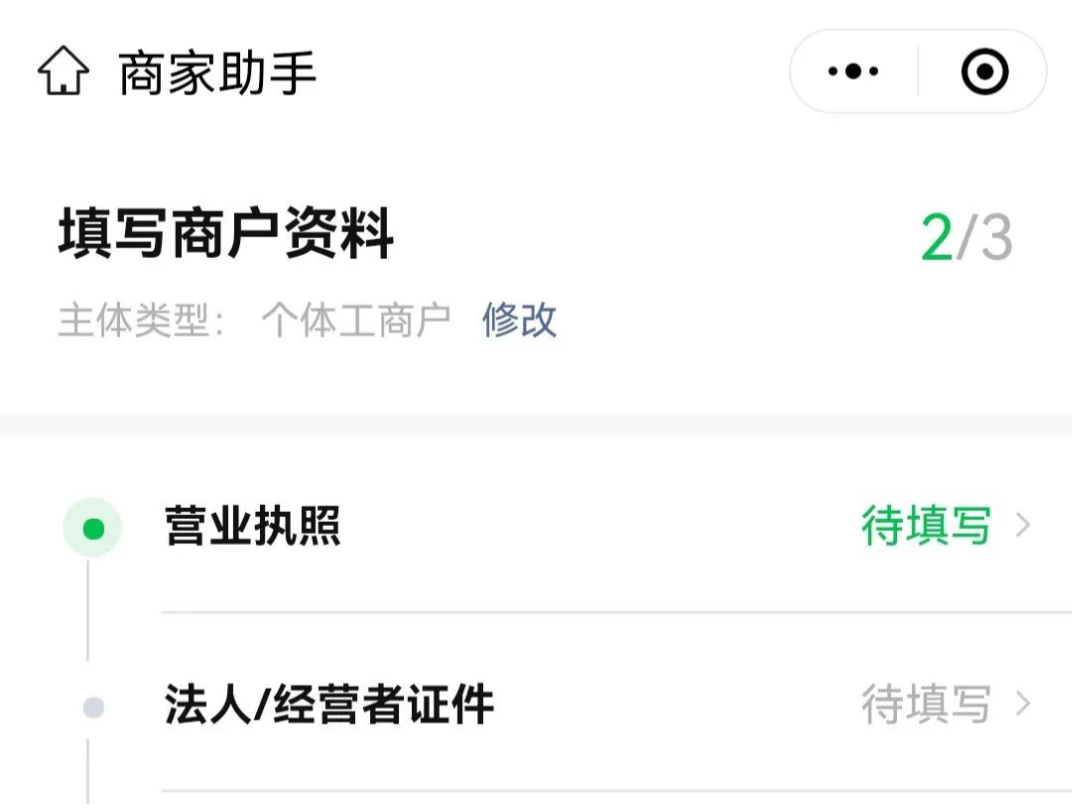
Task: Tap 修改 to change the entity type
Action: [x=519, y=321]
